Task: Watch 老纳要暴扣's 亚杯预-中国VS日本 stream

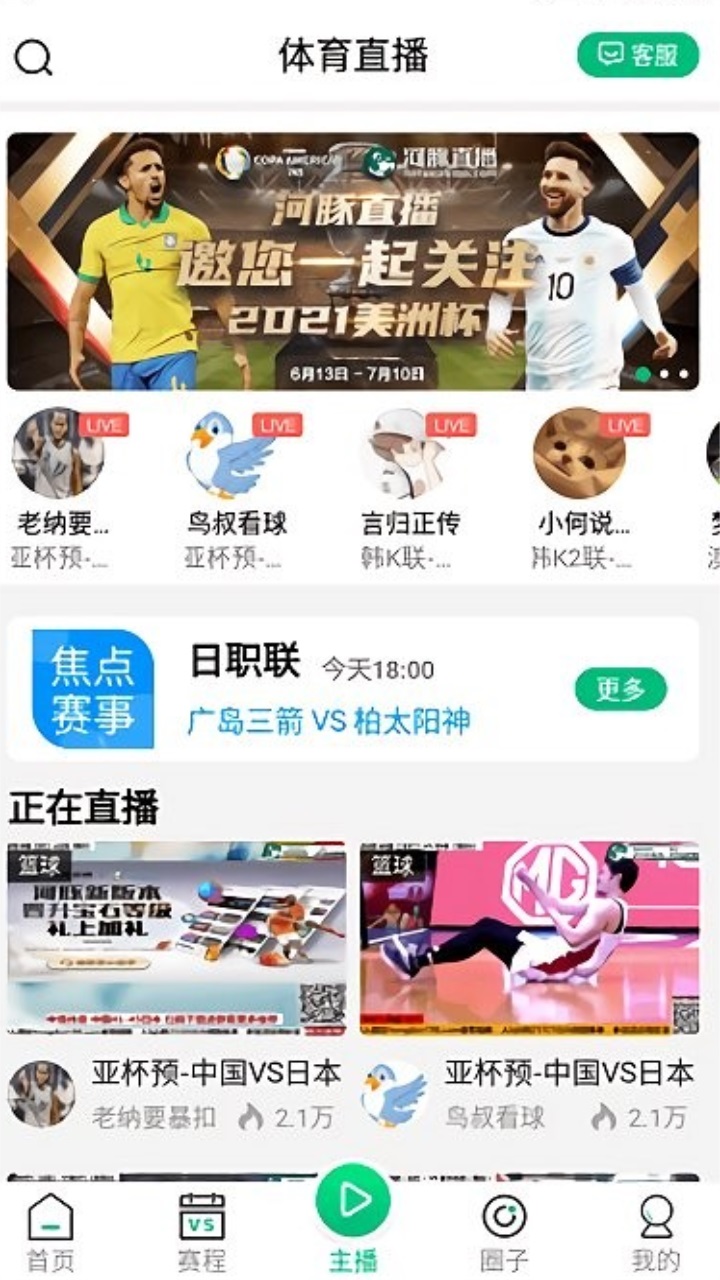Action: 177,938
